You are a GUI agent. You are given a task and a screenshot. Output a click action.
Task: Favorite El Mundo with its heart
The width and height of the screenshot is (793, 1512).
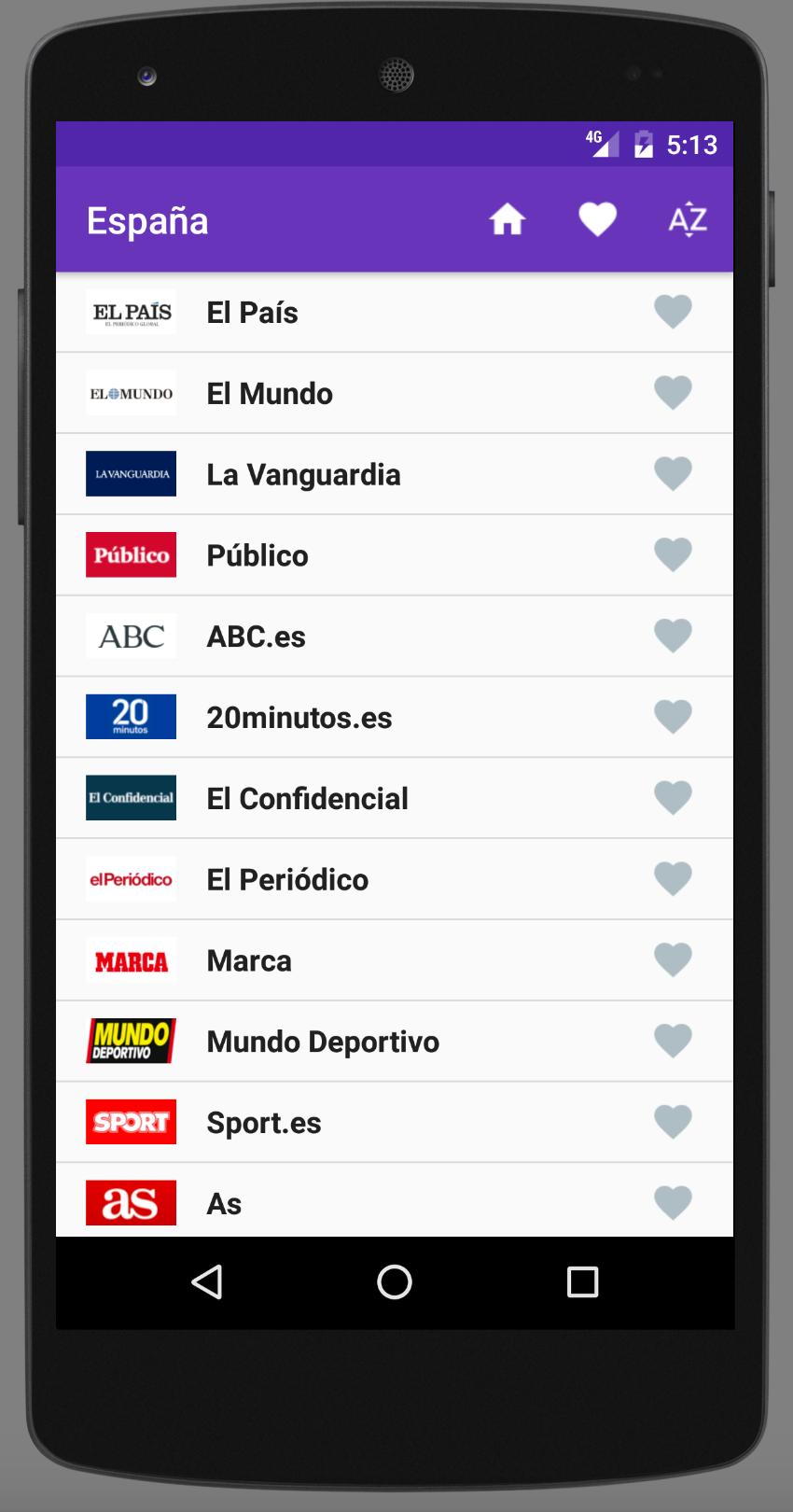tap(673, 393)
